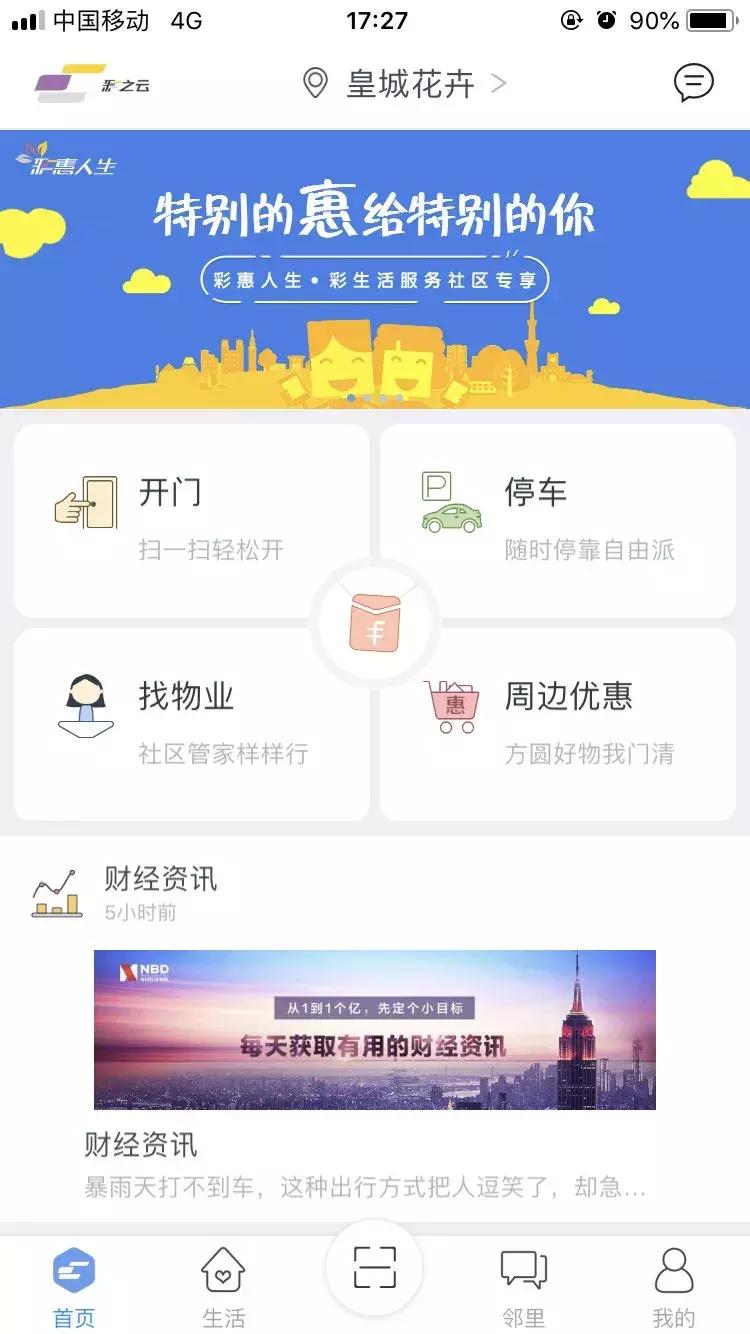Open the 邻里 tab
This screenshot has height=1334, width=750.
[x=524, y=1285]
